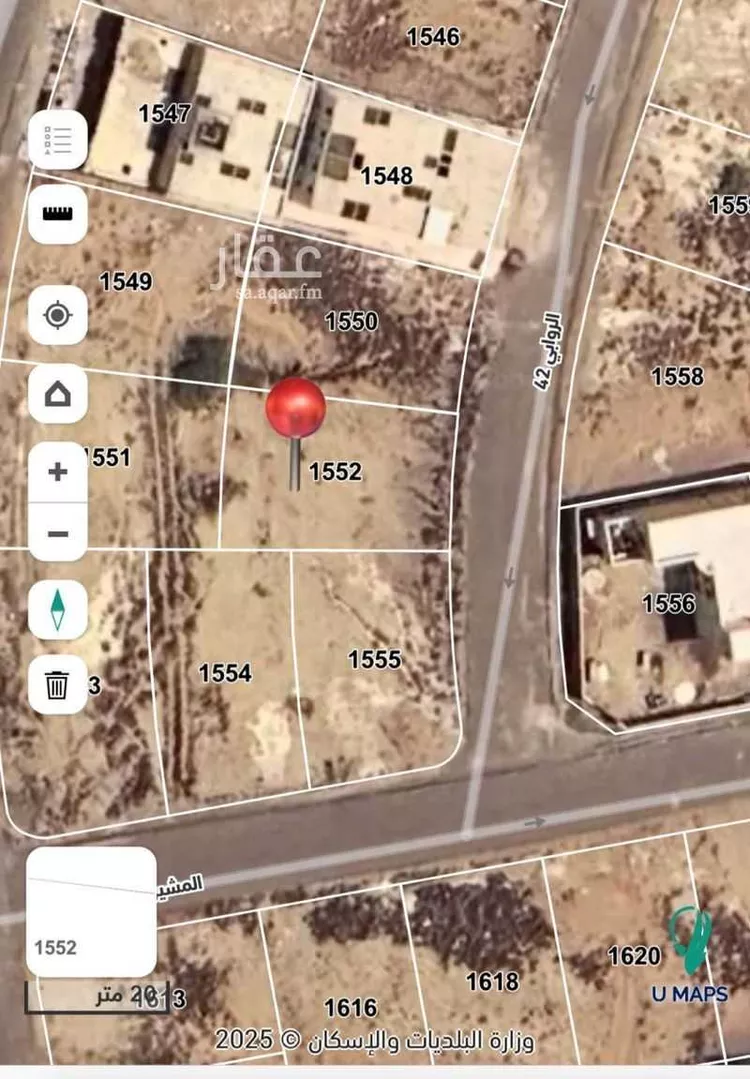Viewport: 750px width, 1079px height.
Task: Select the ruler measurement tool
Action: tap(57, 214)
